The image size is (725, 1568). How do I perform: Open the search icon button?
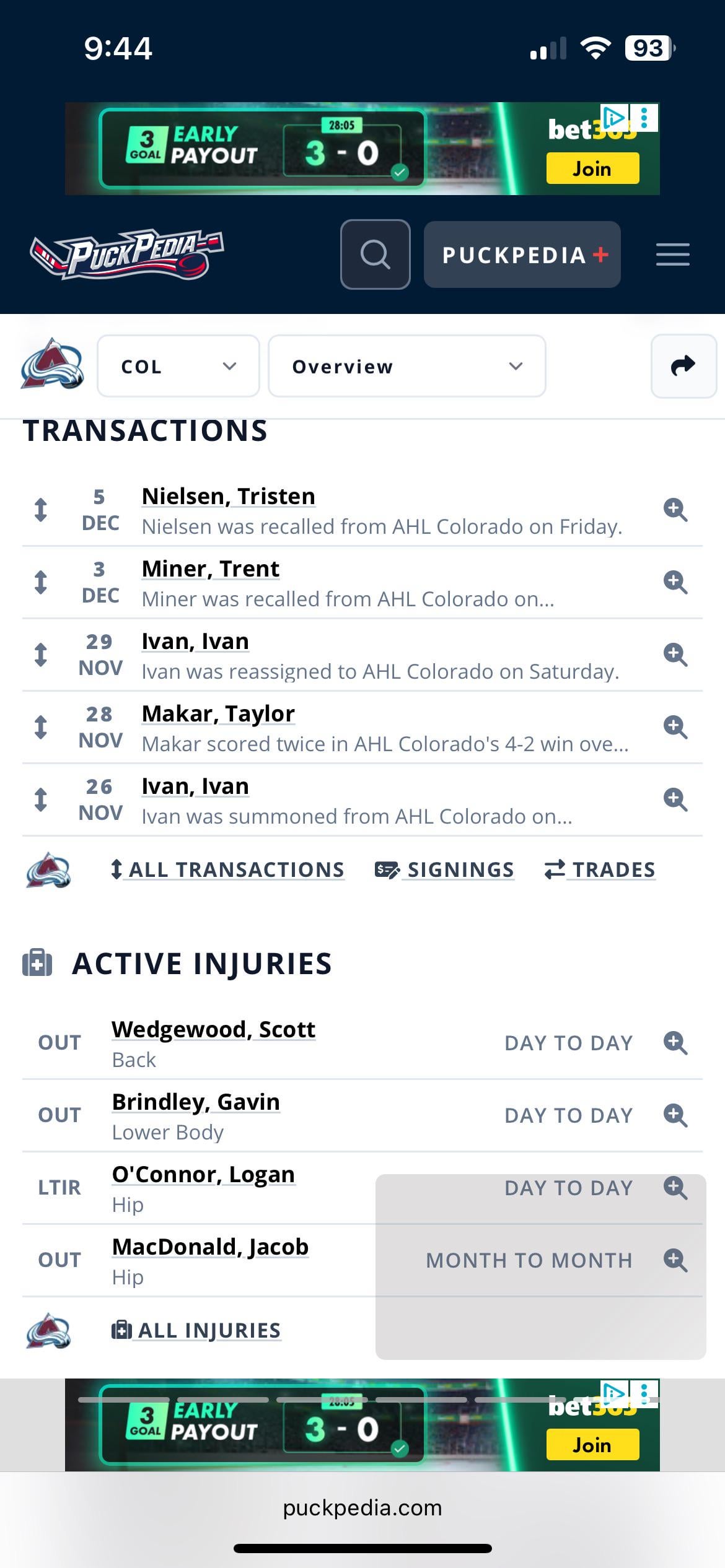tap(375, 255)
